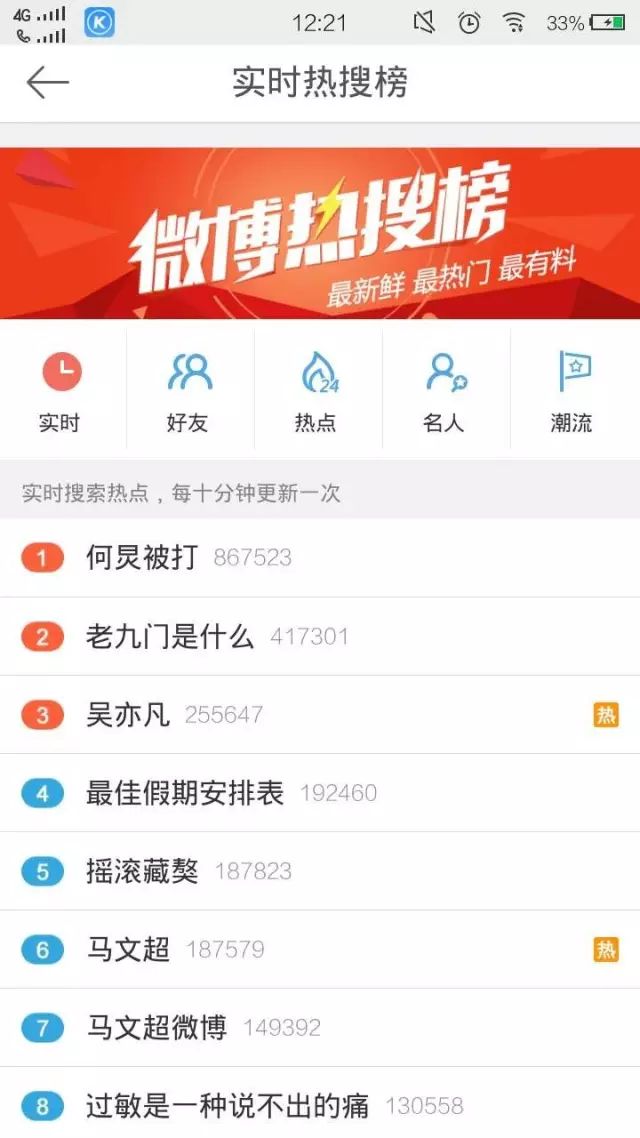Open the 微博热搜榜 banner
Viewport: 640px width, 1138px height.
point(320,233)
